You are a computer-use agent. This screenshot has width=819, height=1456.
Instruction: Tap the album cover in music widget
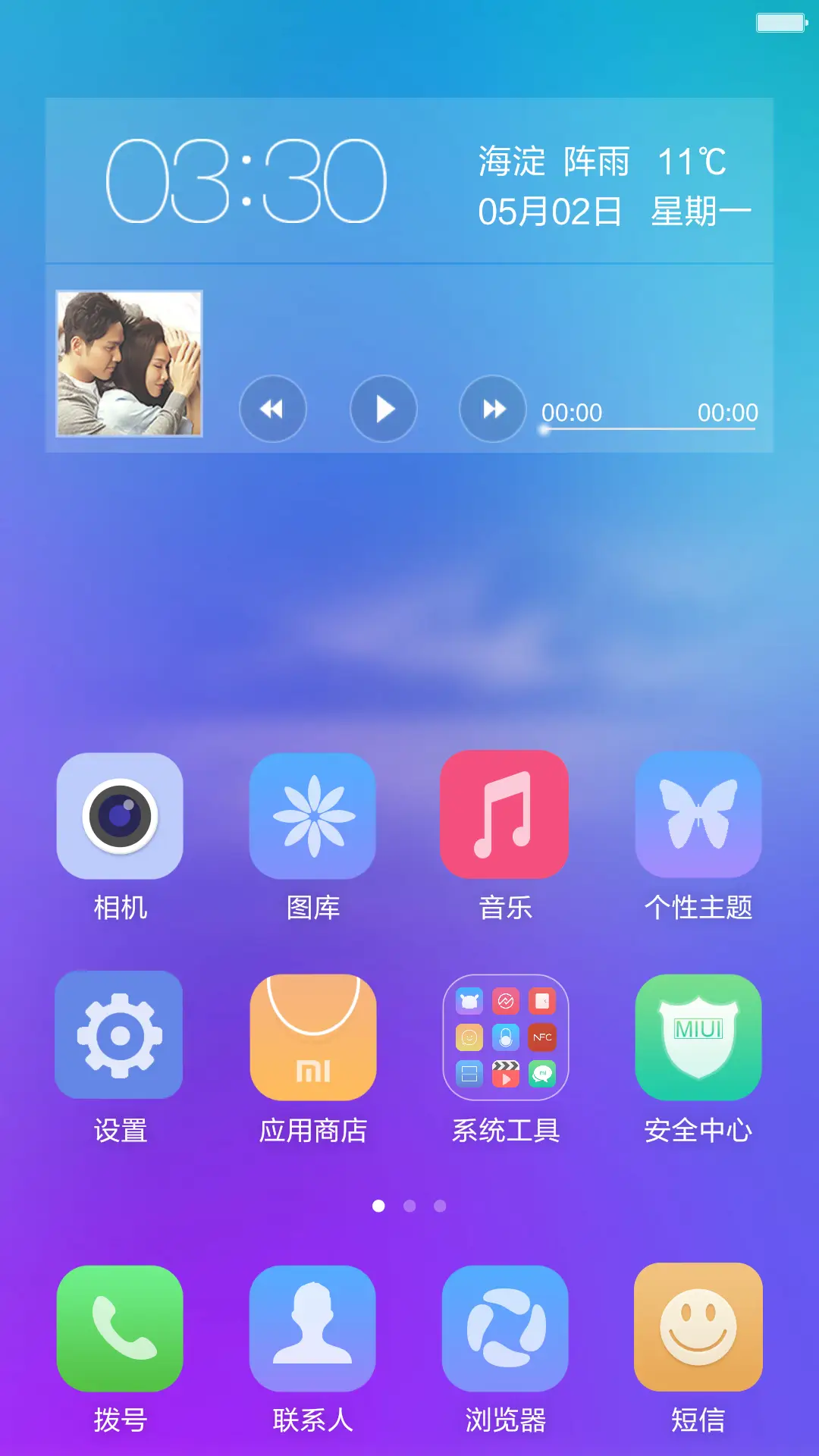tap(130, 364)
